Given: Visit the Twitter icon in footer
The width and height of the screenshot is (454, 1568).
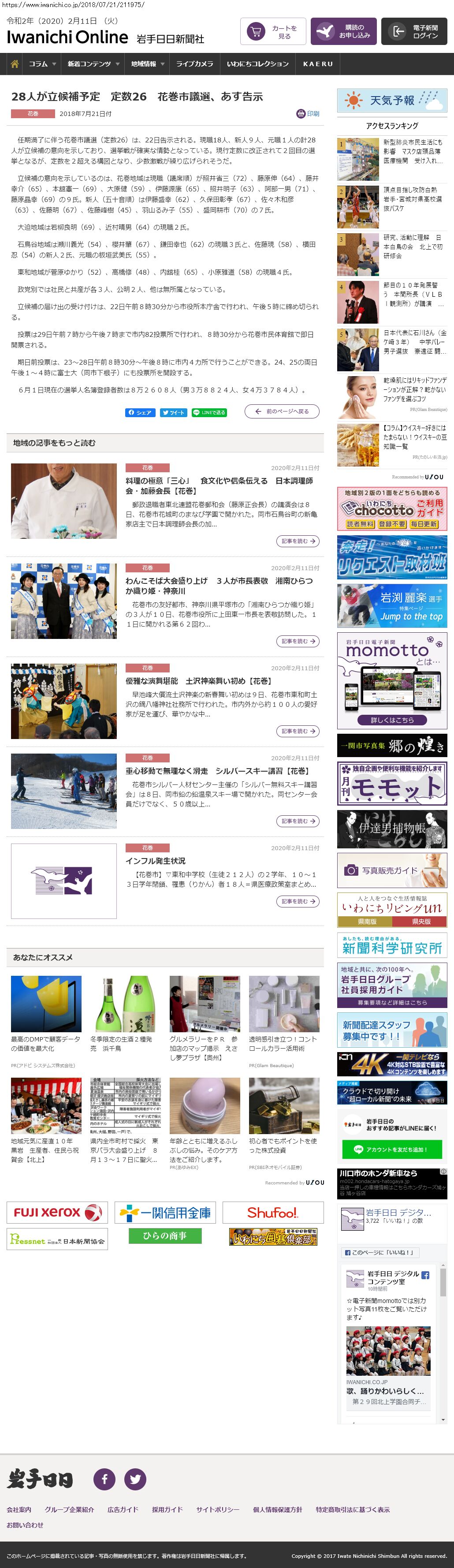Looking at the screenshot, I should coord(135,1479).
